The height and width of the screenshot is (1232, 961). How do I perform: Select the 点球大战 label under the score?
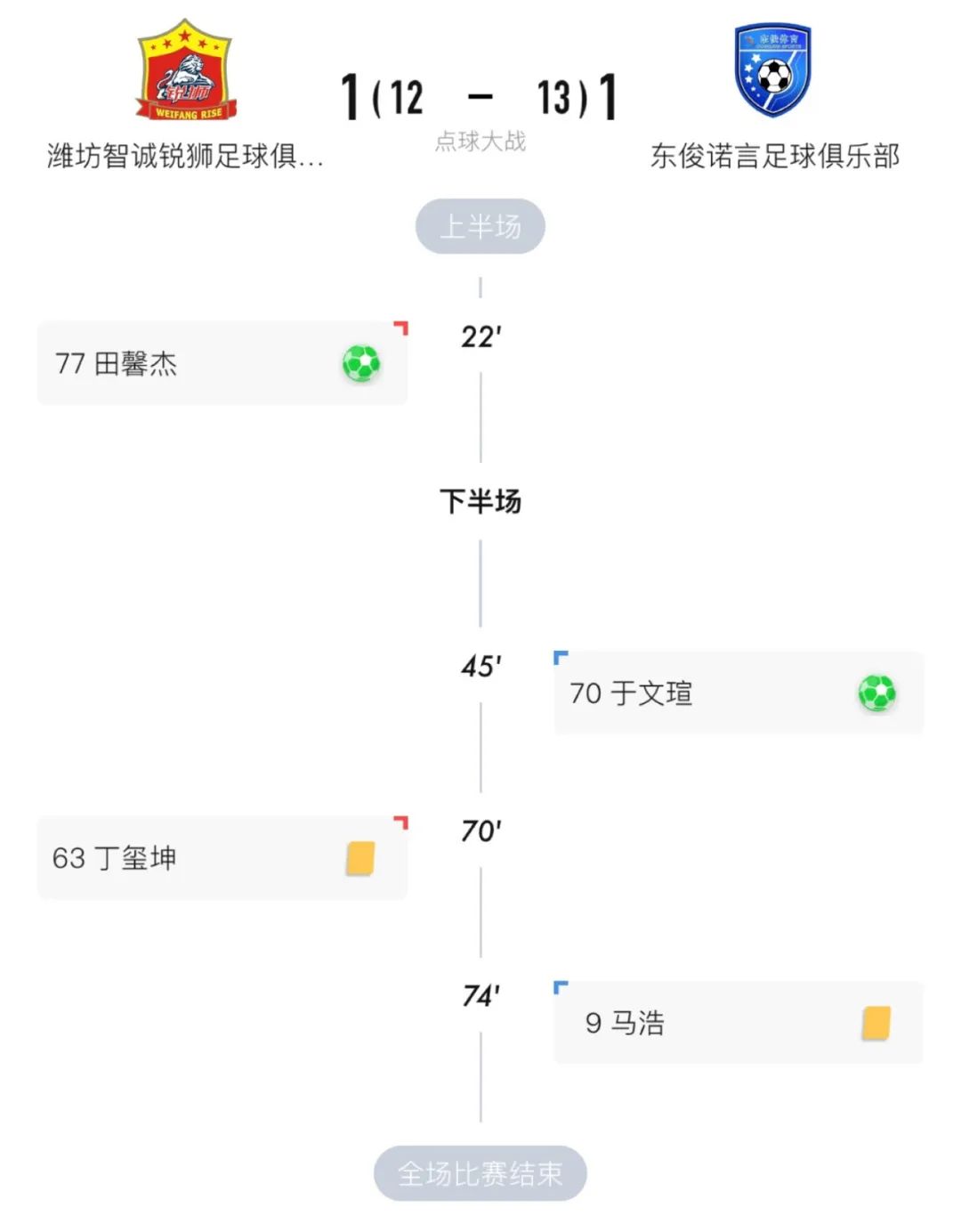480,141
